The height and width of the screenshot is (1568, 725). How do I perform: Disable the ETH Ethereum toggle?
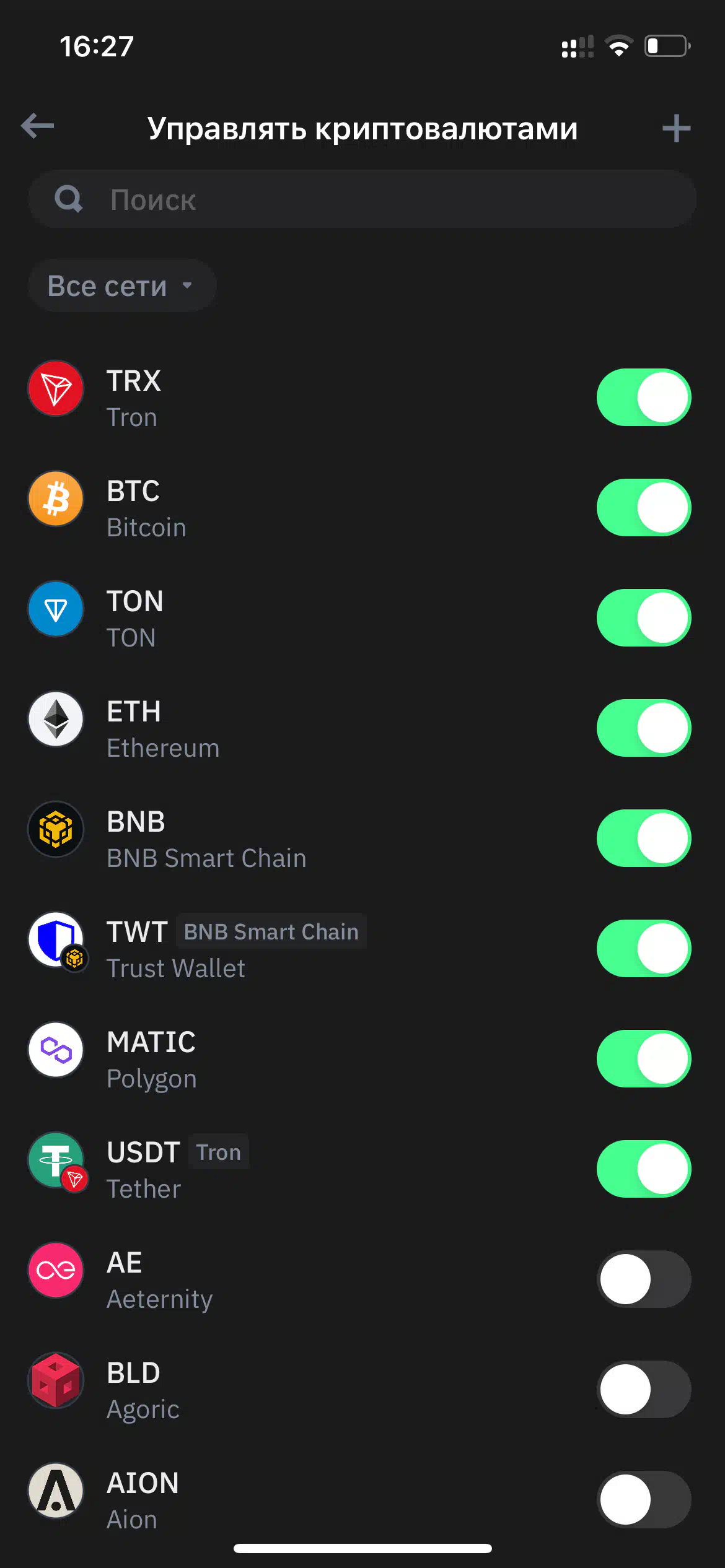[644, 728]
